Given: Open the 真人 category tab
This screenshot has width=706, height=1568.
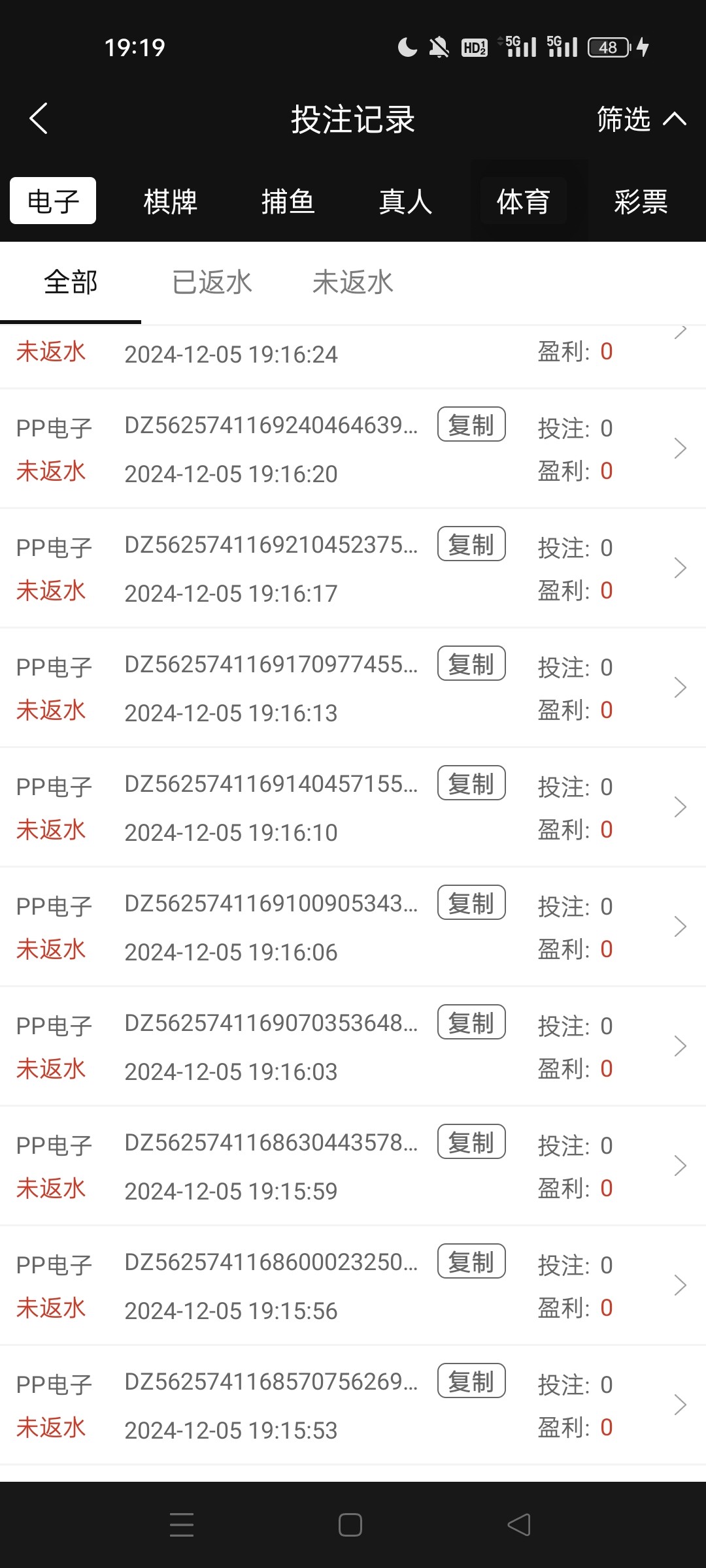Looking at the screenshot, I should coord(405,201).
